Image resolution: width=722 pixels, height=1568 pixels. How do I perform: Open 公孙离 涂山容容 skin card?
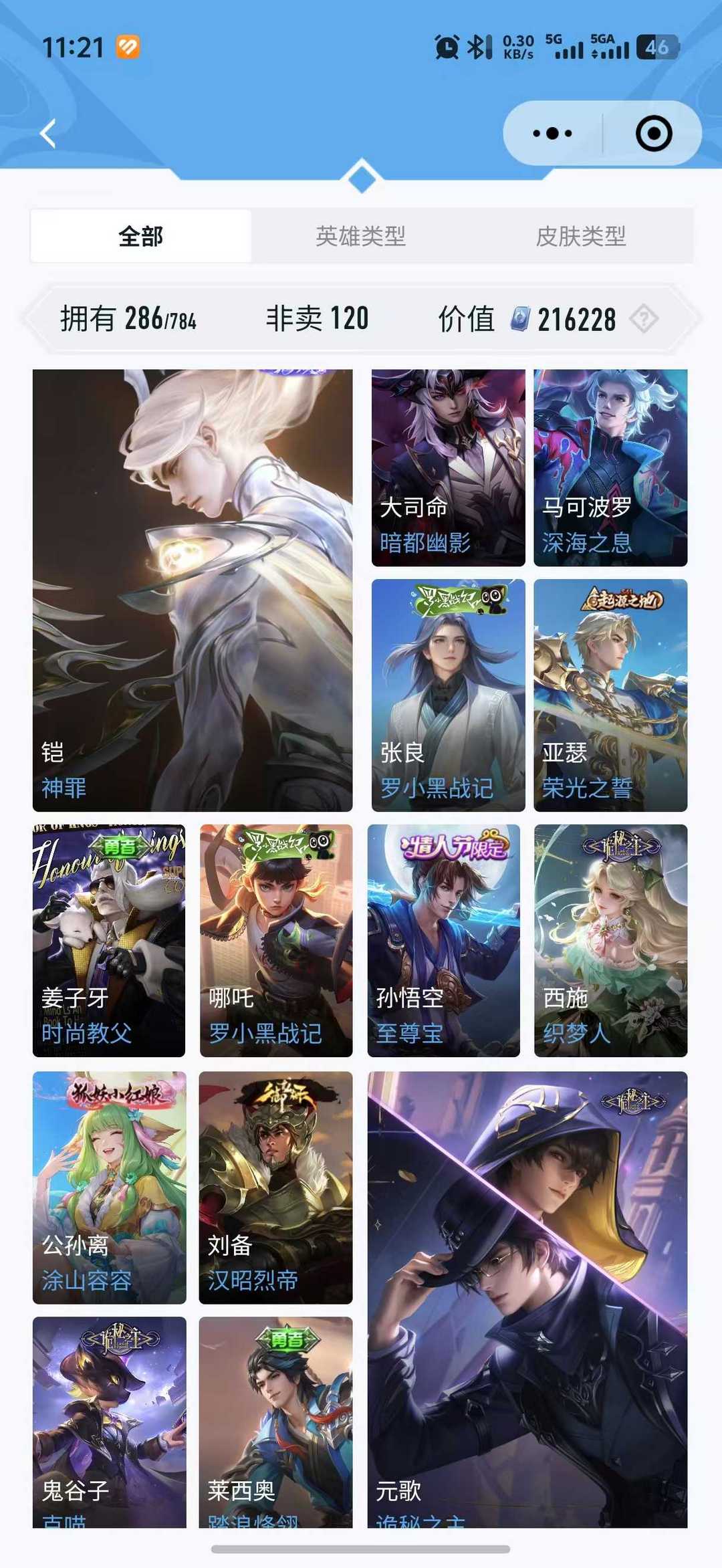point(109,1187)
